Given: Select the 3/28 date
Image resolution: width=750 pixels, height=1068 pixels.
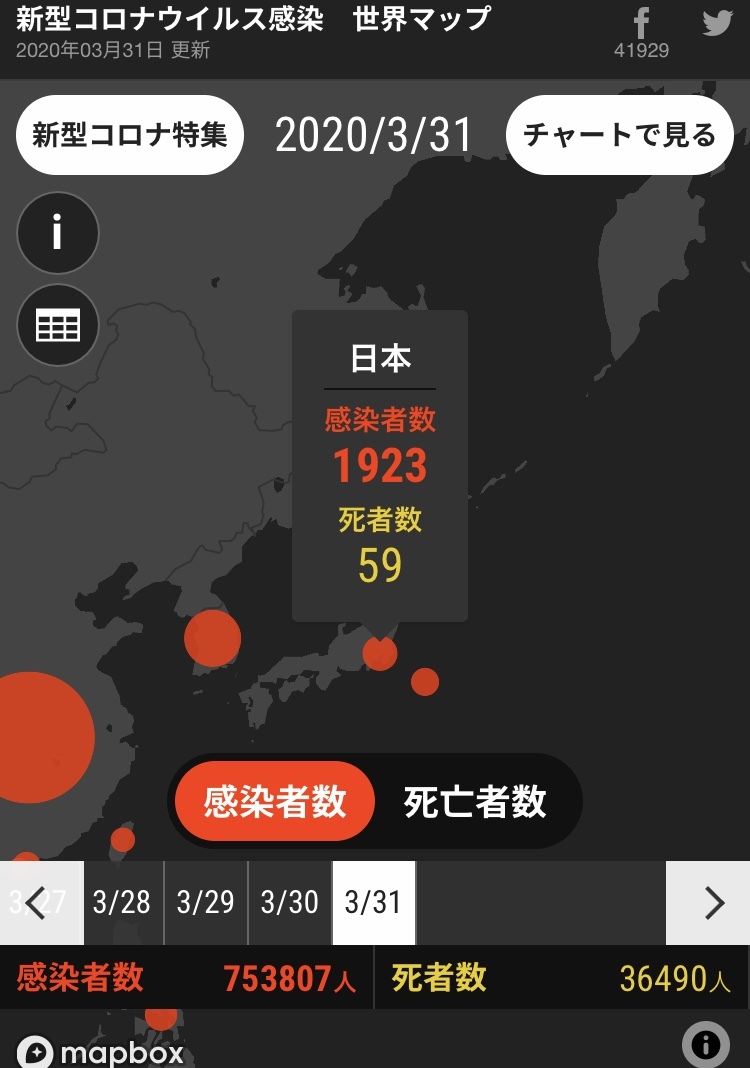Looking at the screenshot, I should [122, 903].
